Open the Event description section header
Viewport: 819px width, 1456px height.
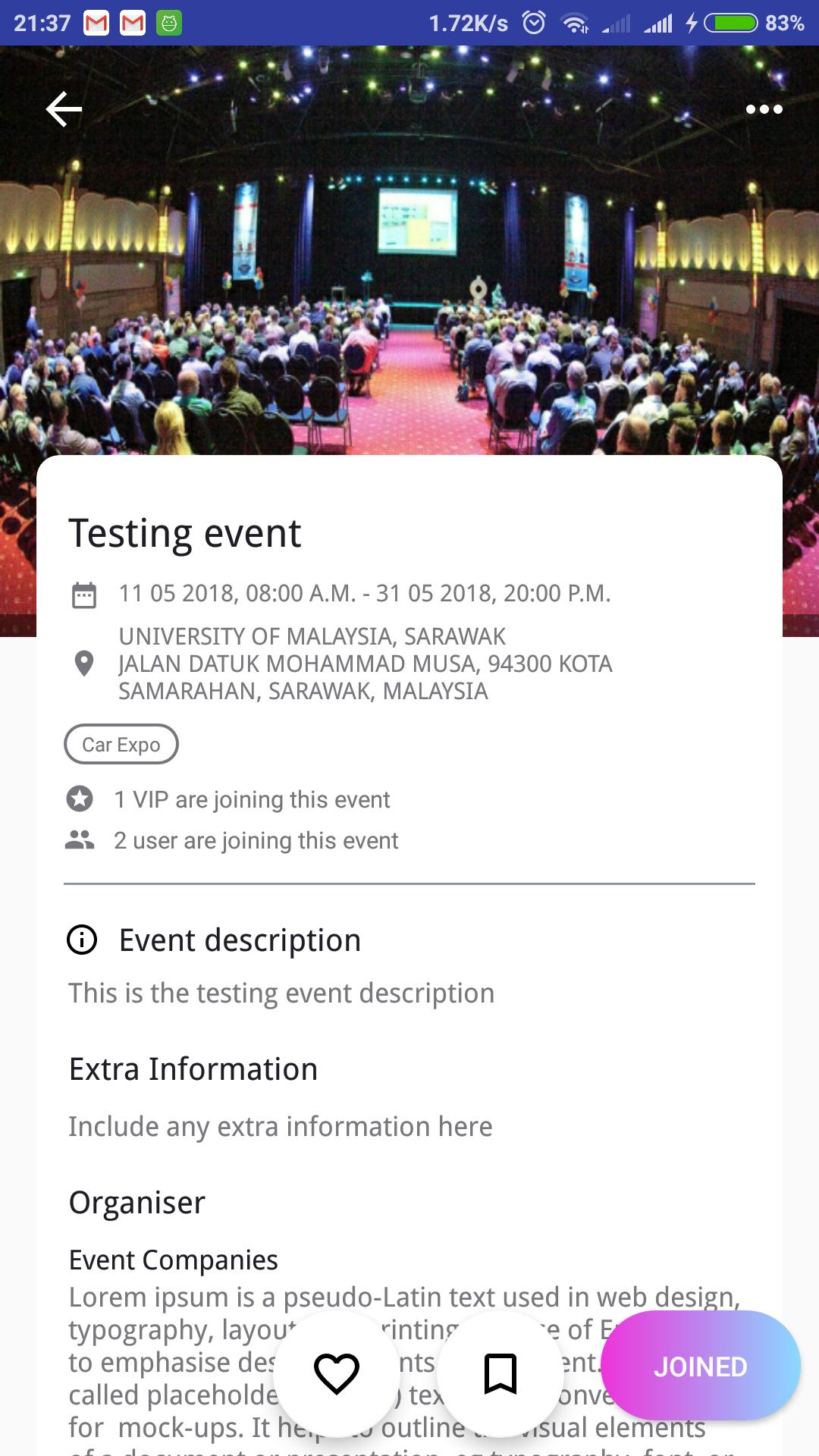point(239,940)
